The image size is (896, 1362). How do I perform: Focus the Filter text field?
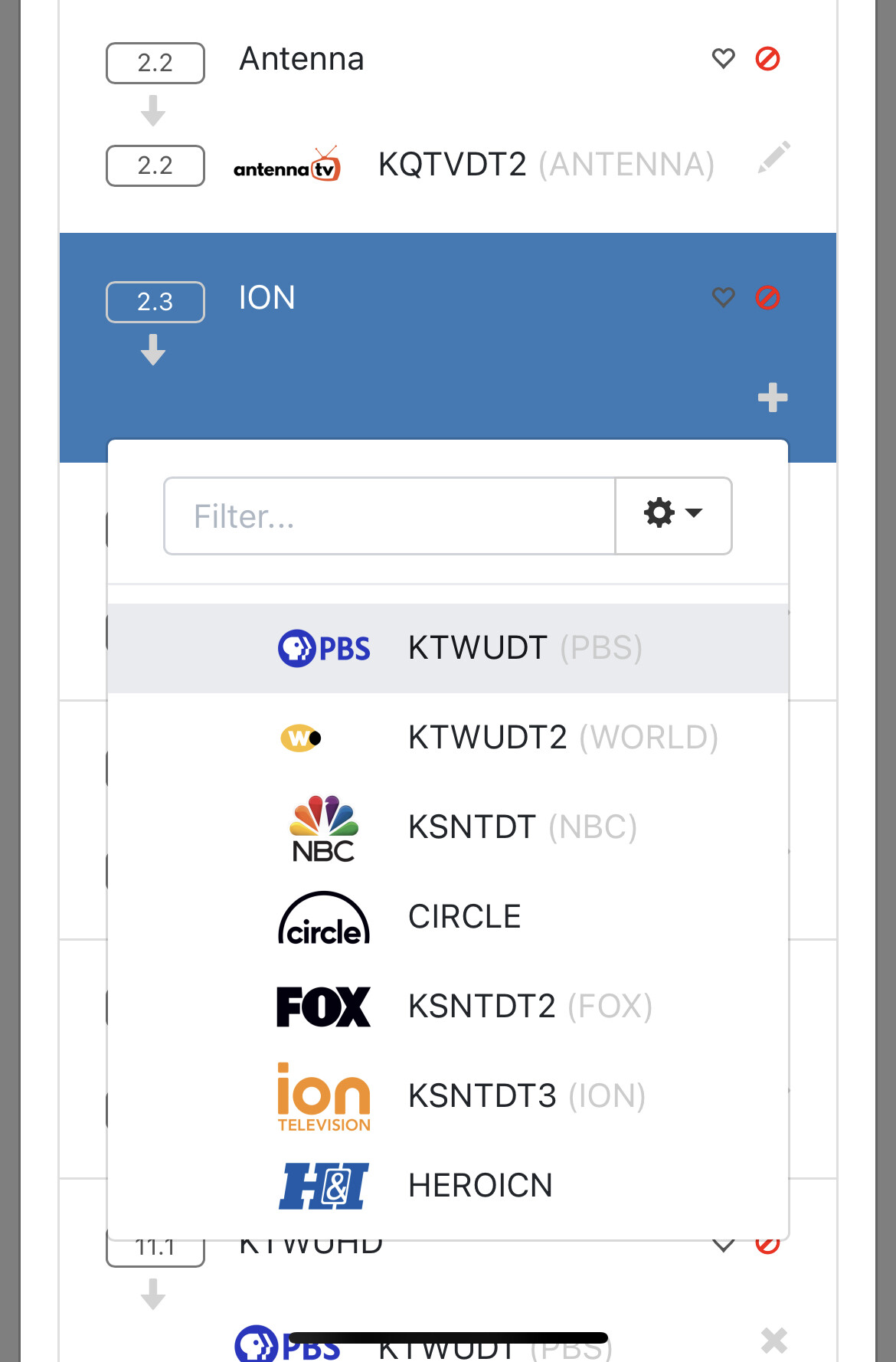point(389,516)
